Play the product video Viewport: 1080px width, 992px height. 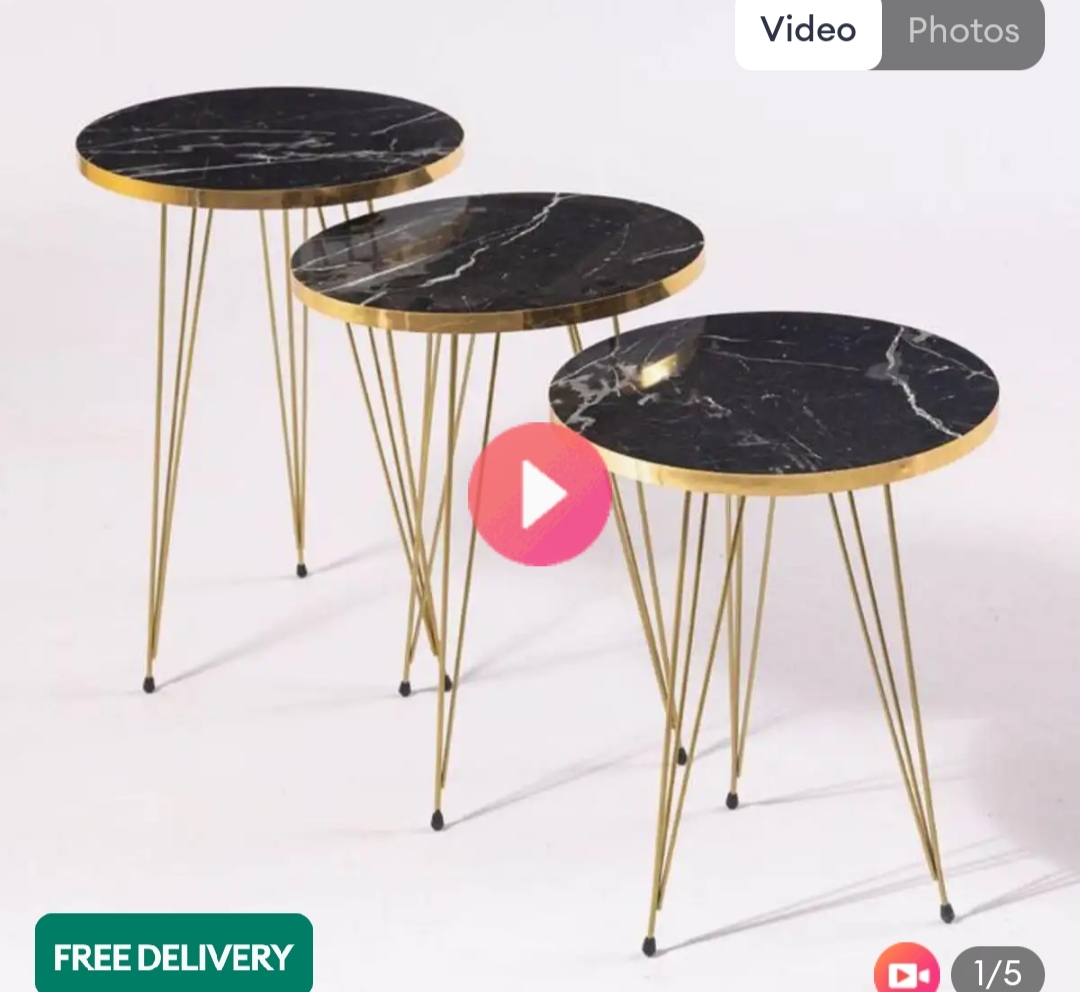539,494
